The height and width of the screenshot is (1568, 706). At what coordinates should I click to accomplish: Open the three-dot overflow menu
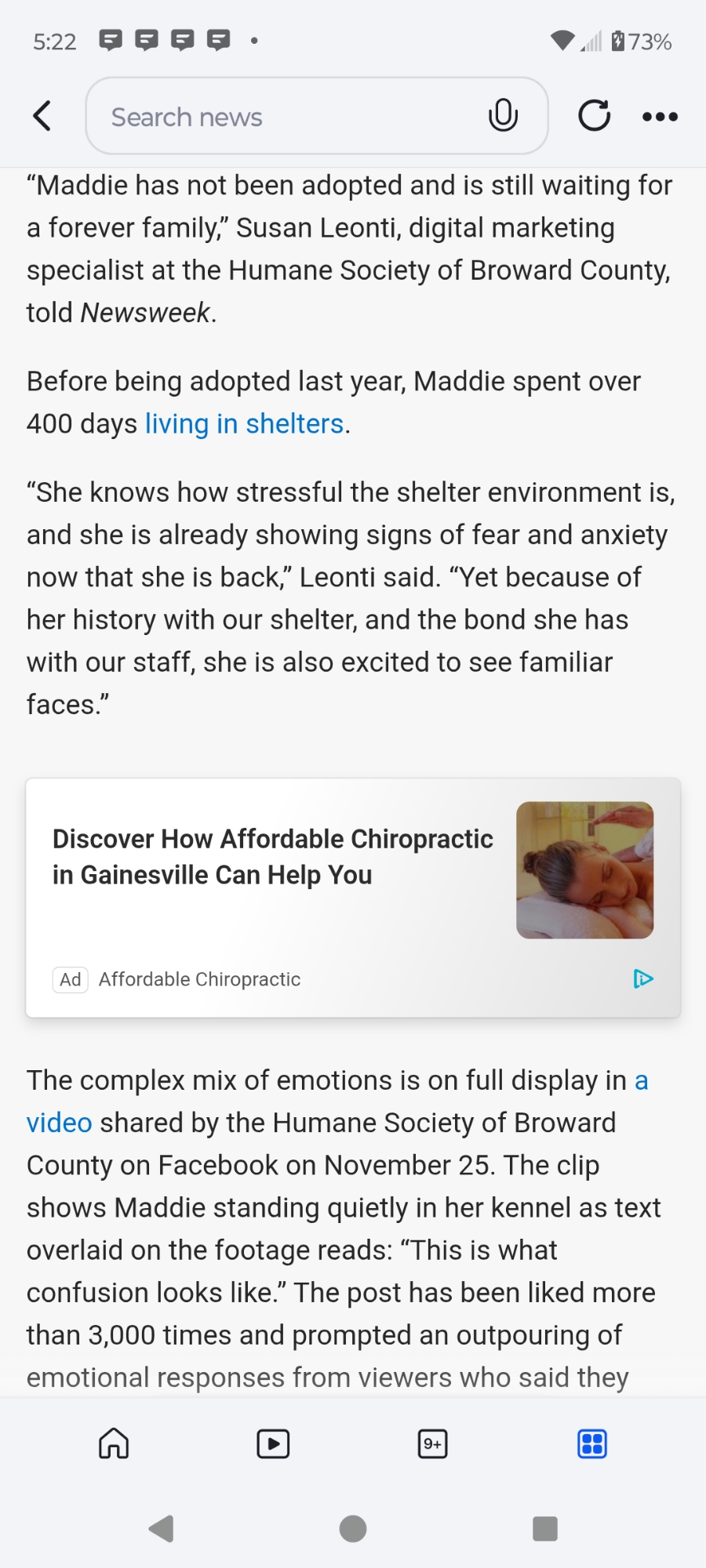(x=660, y=117)
